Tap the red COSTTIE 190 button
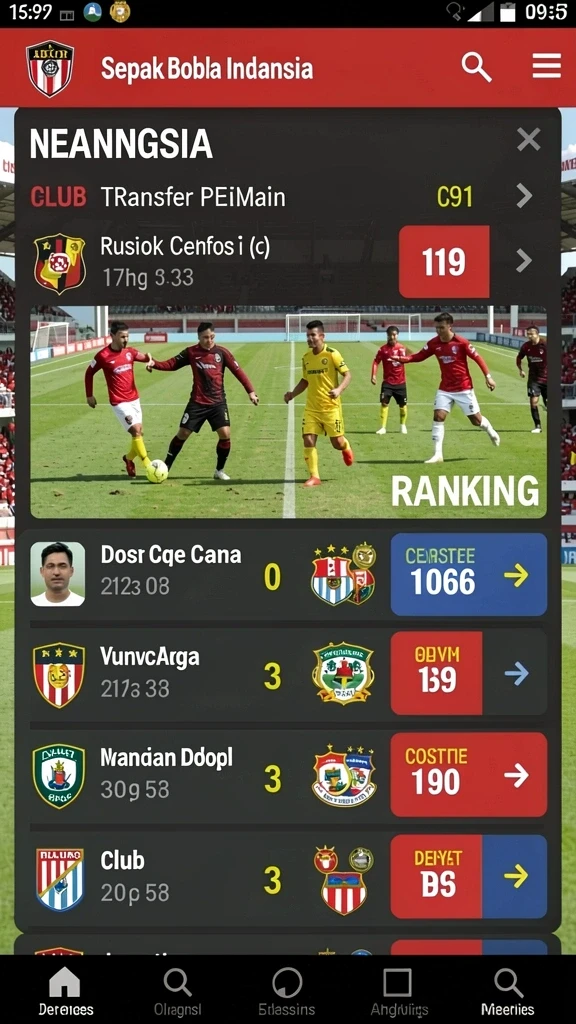The height and width of the screenshot is (1024, 576). (468, 774)
